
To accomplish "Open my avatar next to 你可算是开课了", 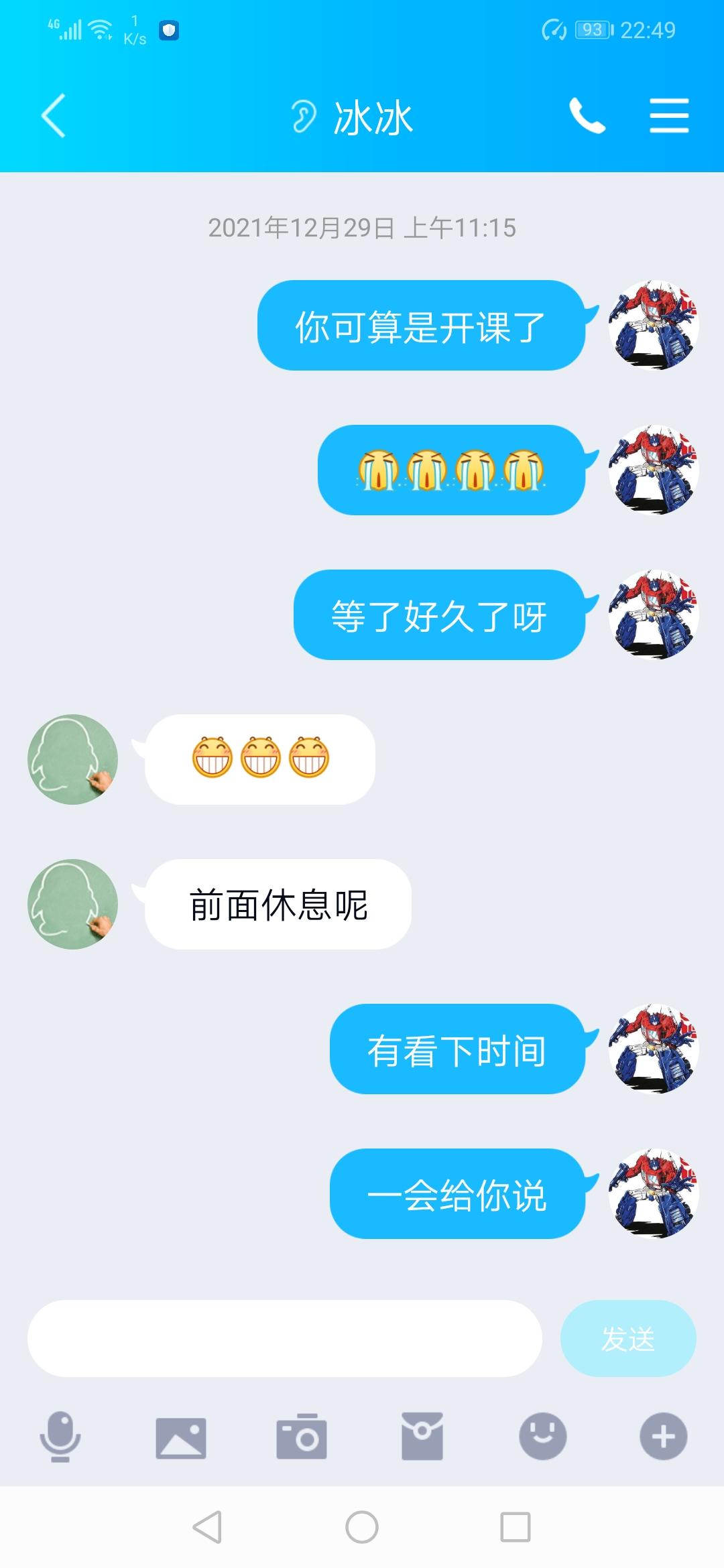I will (654, 325).
